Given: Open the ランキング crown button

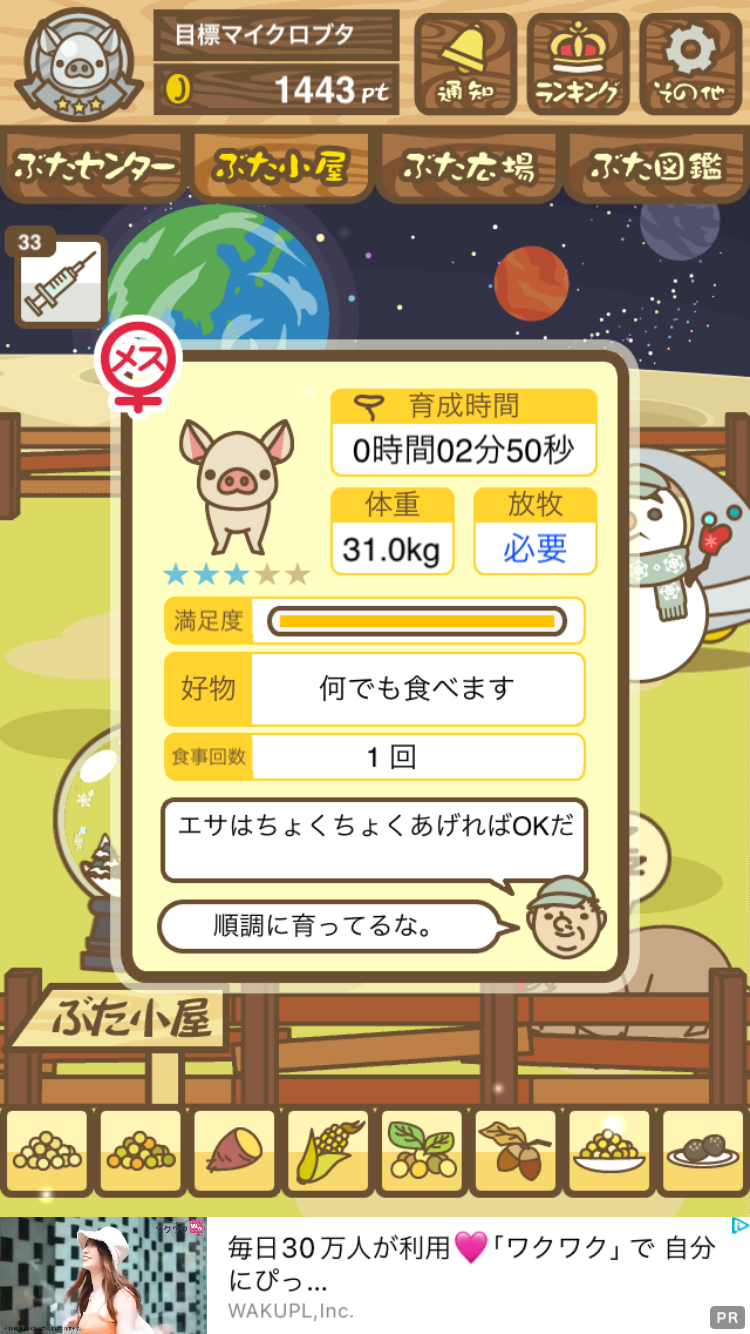Looking at the screenshot, I should click(x=578, y=63).
